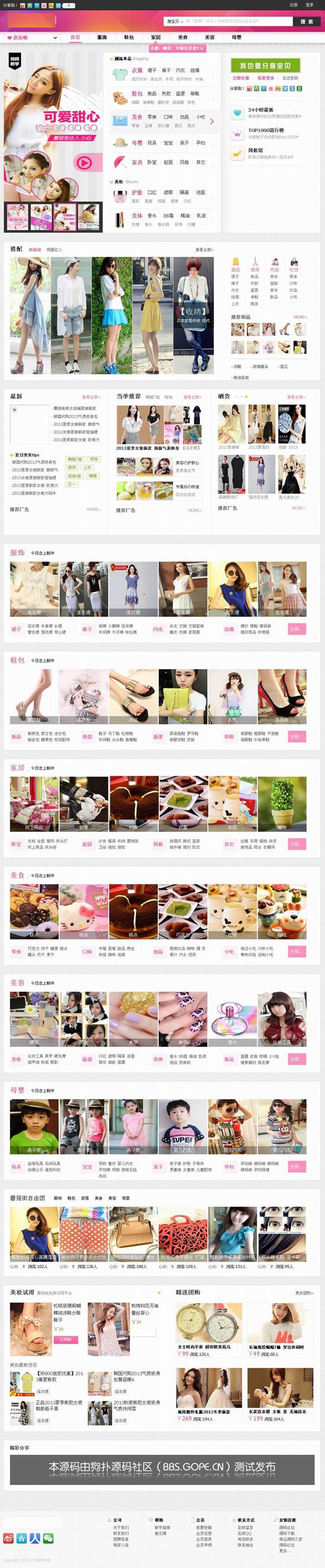Tap 我也要分享宝贝 green button
Image resolution: width=325 pixels, height=1568 pixels.
point(265,65)
